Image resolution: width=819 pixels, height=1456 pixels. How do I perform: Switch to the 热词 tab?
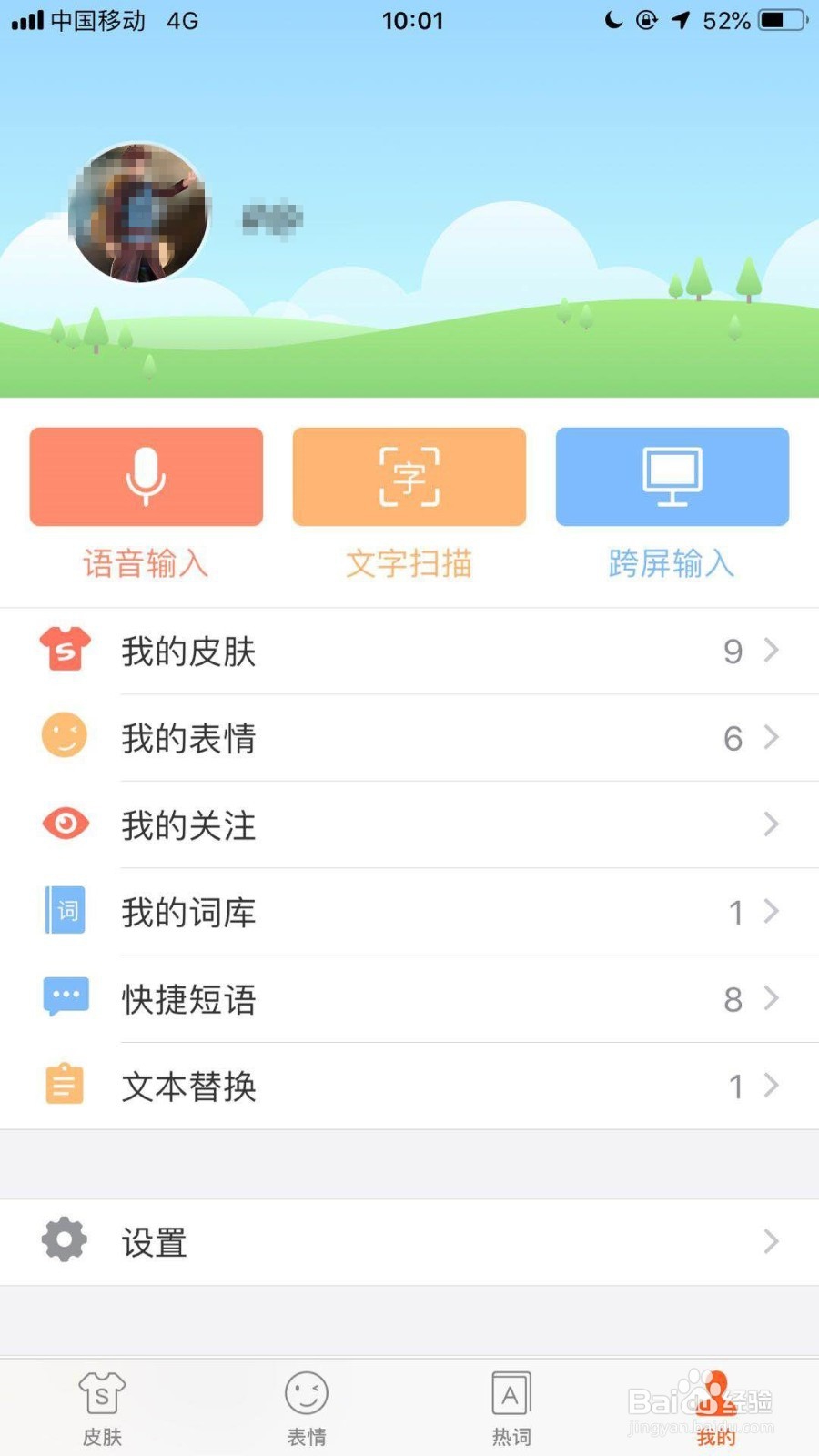coord(511,1406)
